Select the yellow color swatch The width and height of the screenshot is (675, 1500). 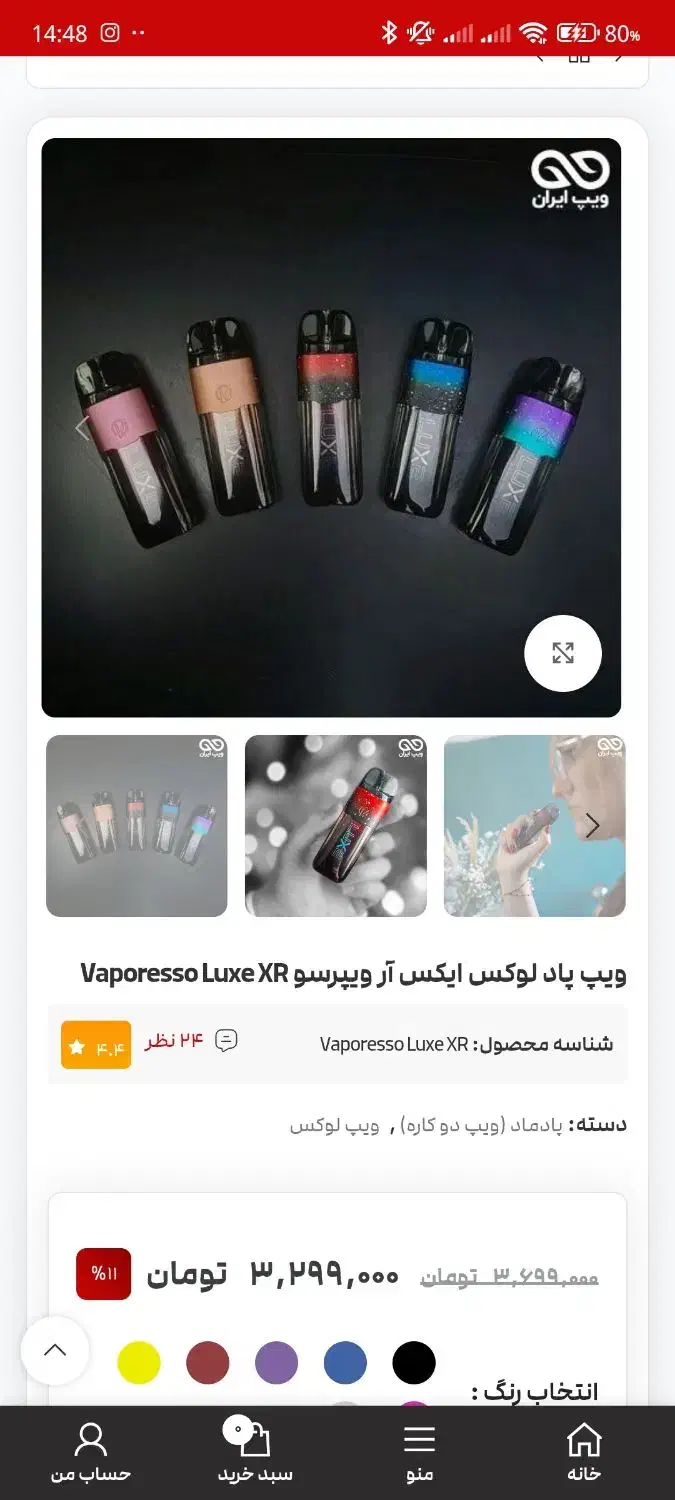coord(139,1362)
